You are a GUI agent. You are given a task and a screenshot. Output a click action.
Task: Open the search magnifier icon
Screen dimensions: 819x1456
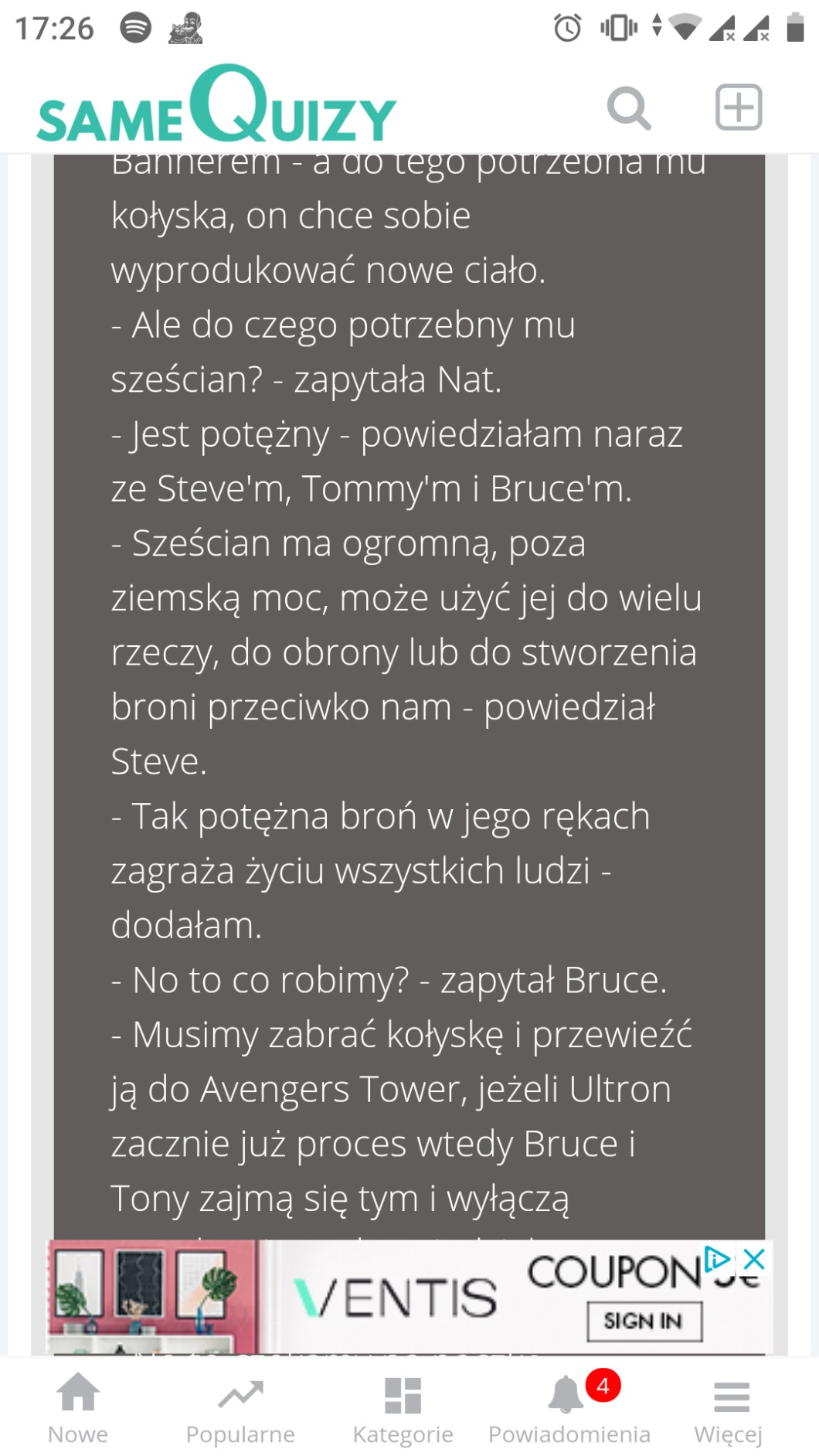coord(629,107)
